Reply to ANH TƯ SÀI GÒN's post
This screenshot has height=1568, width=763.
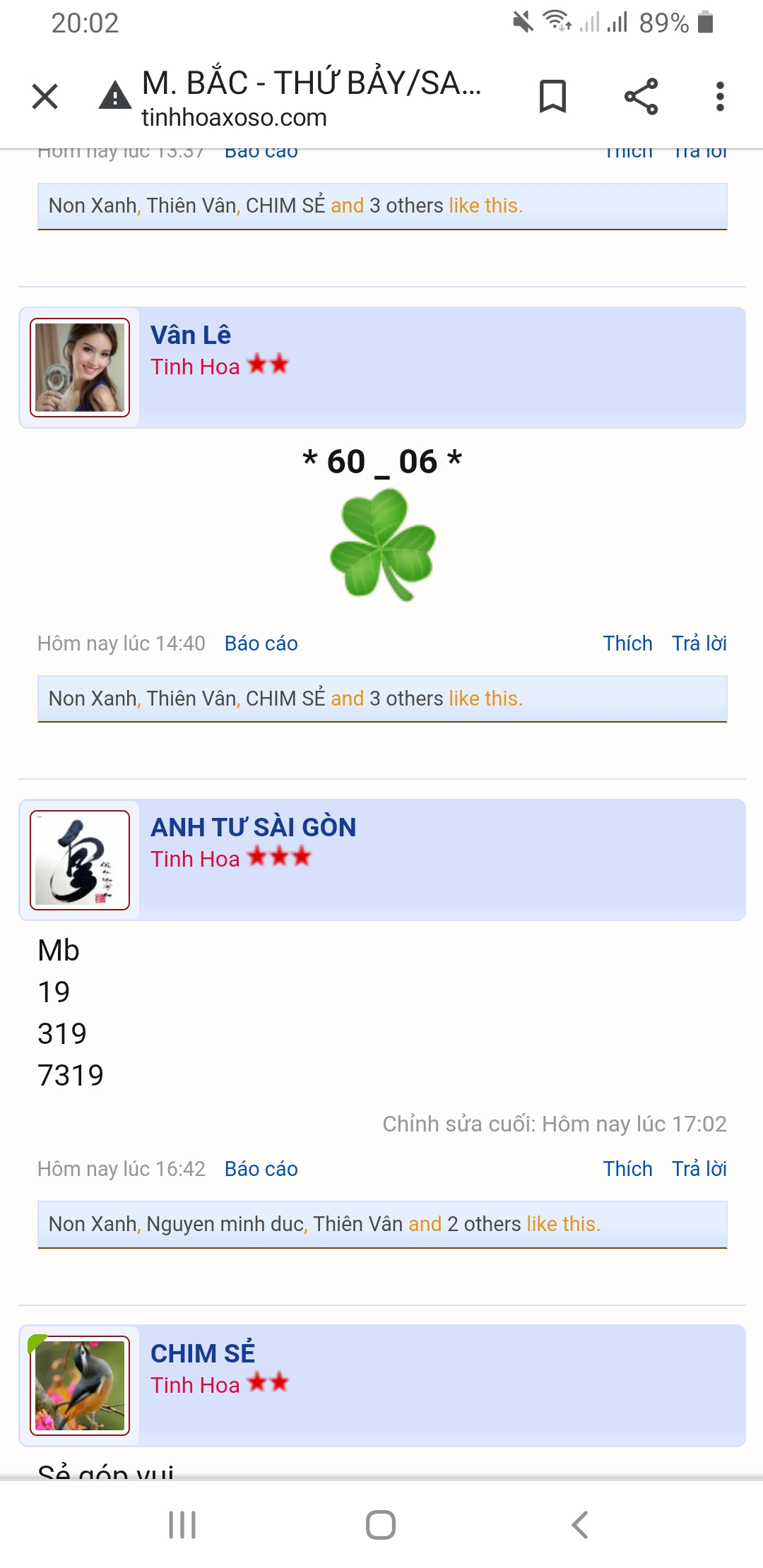699,1169
